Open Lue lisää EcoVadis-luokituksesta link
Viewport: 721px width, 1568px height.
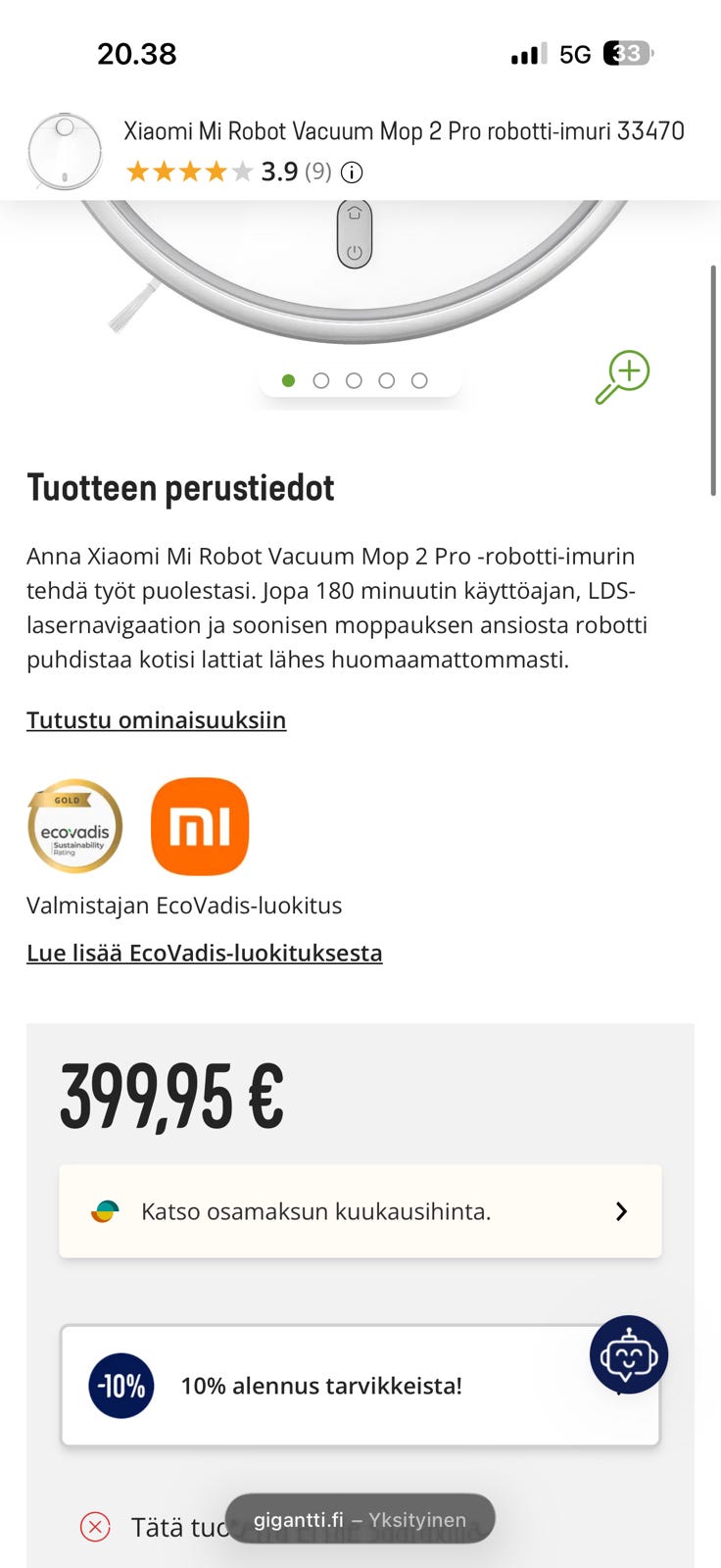[205, 953]
